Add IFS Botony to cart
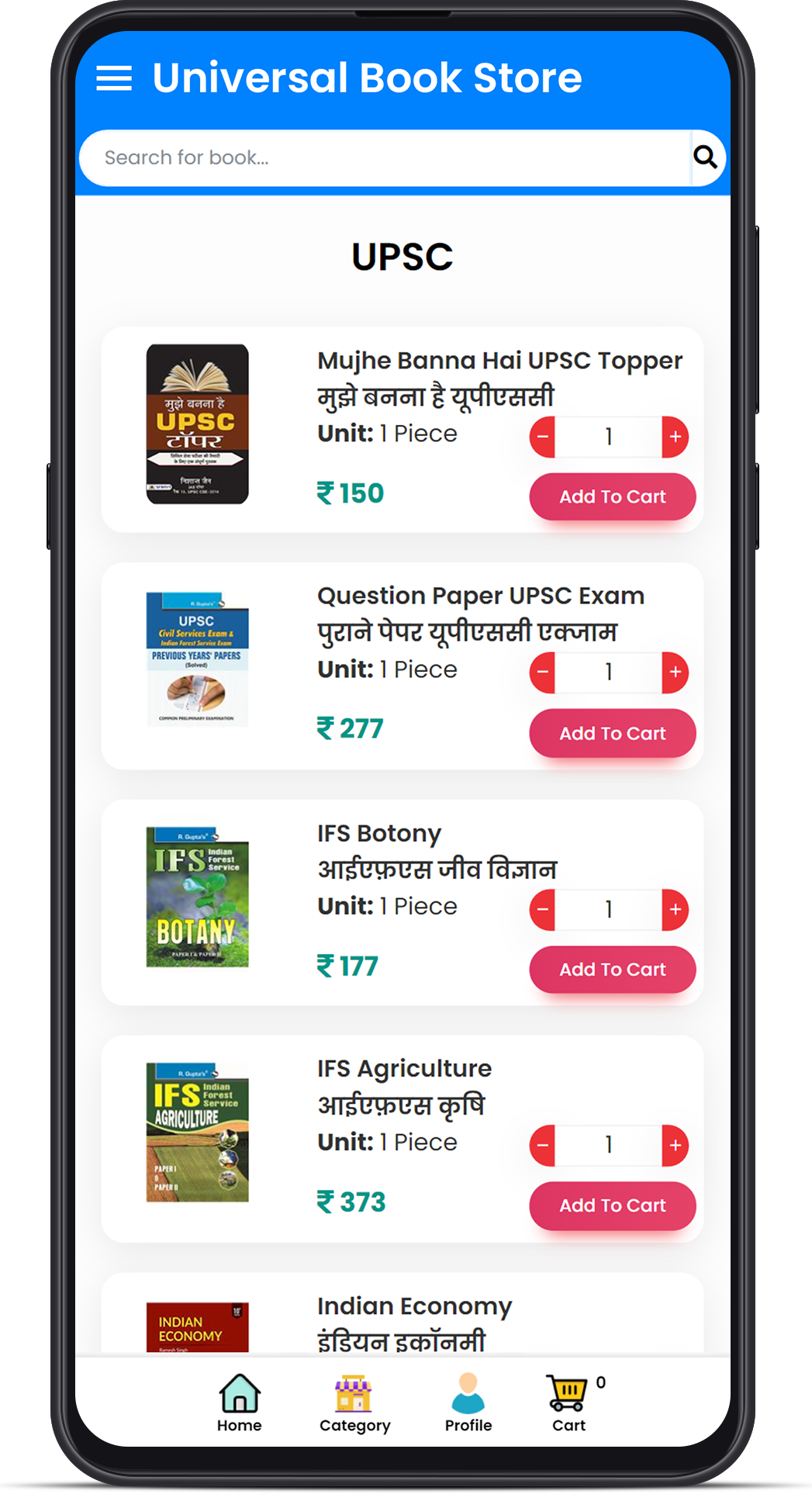The image size is (812, 1494). pos(612,969)
